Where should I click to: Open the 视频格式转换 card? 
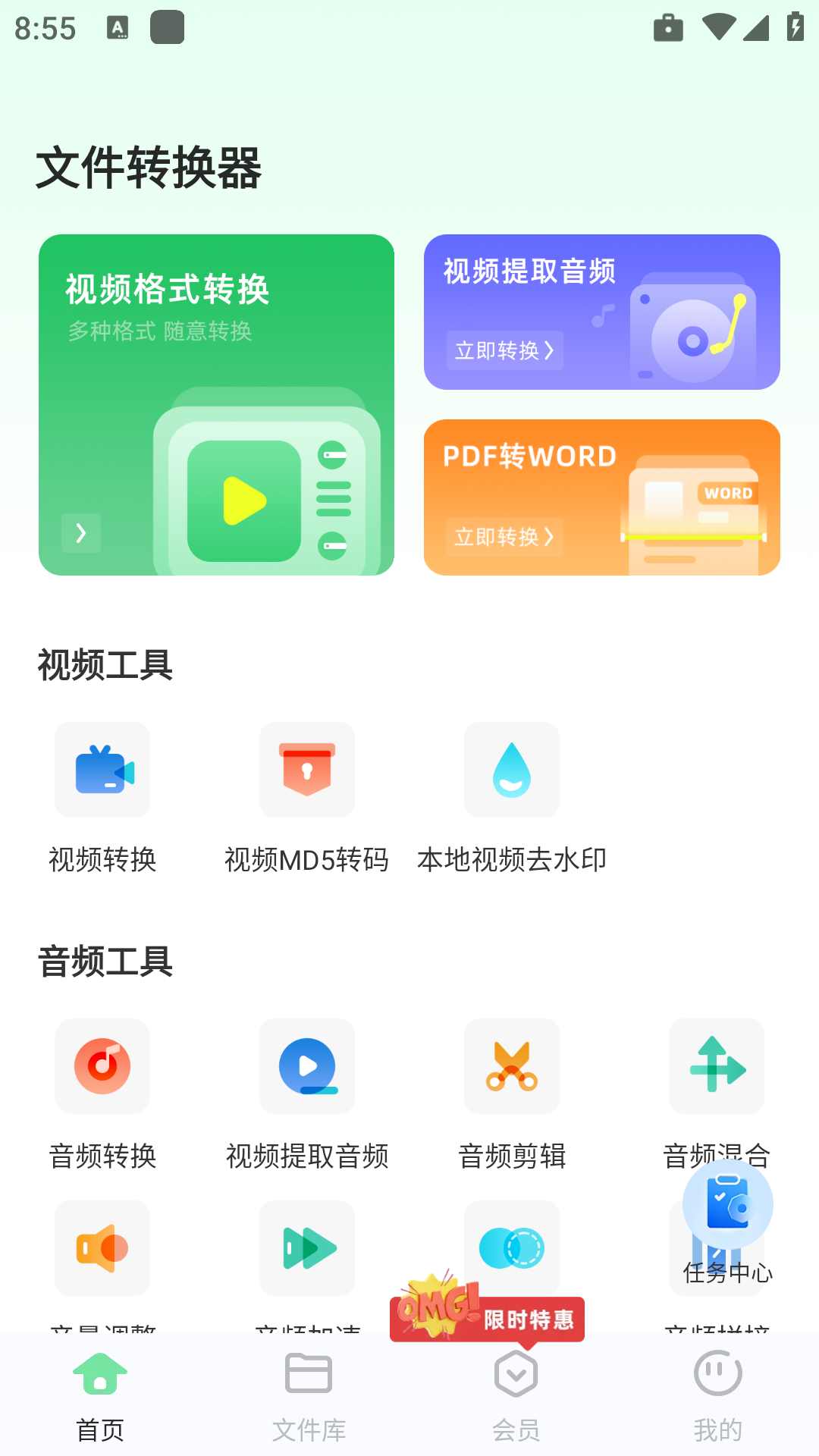216,404
